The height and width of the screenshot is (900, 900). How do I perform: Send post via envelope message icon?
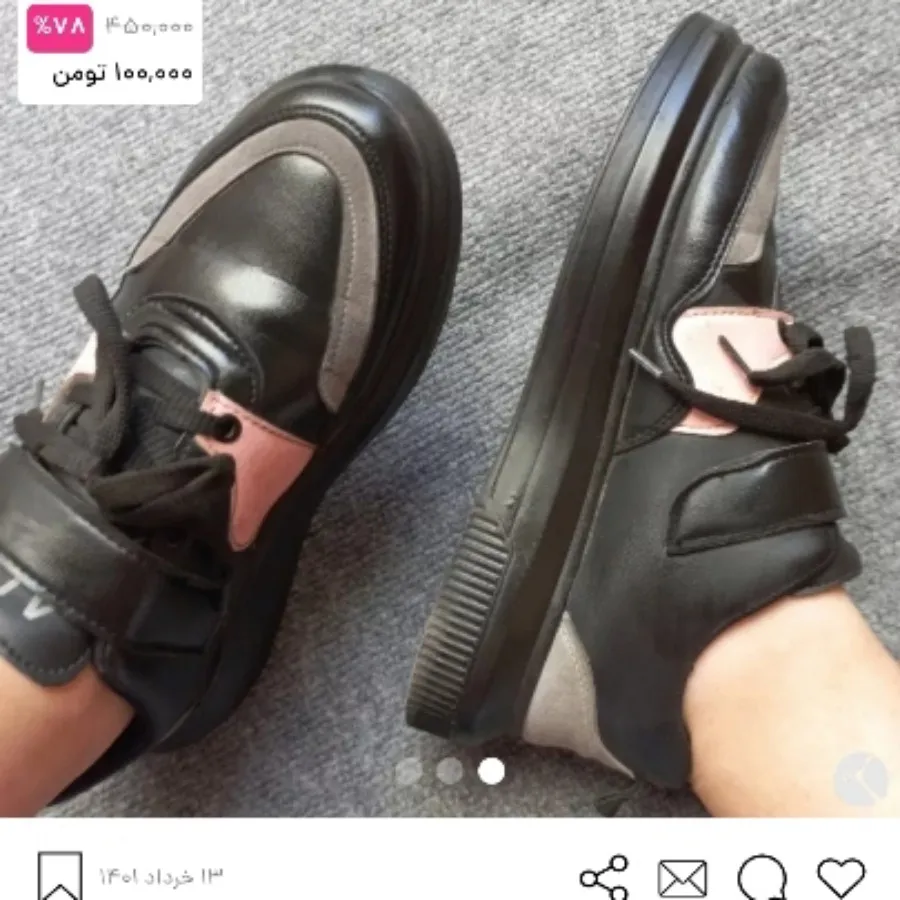pyautogui.click(x=682, y=878)
